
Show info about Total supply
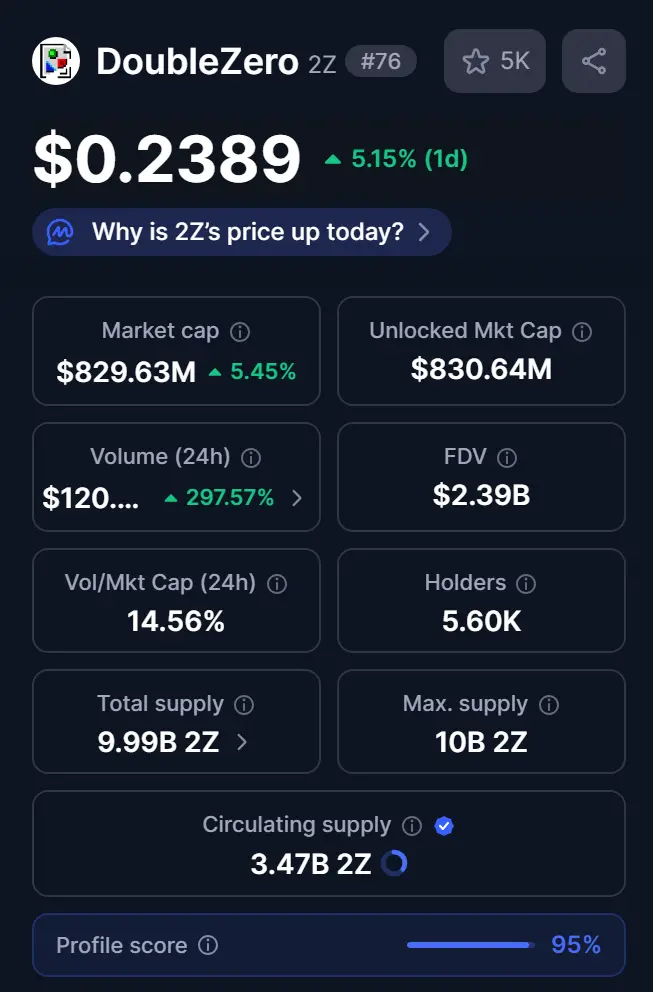244,705
